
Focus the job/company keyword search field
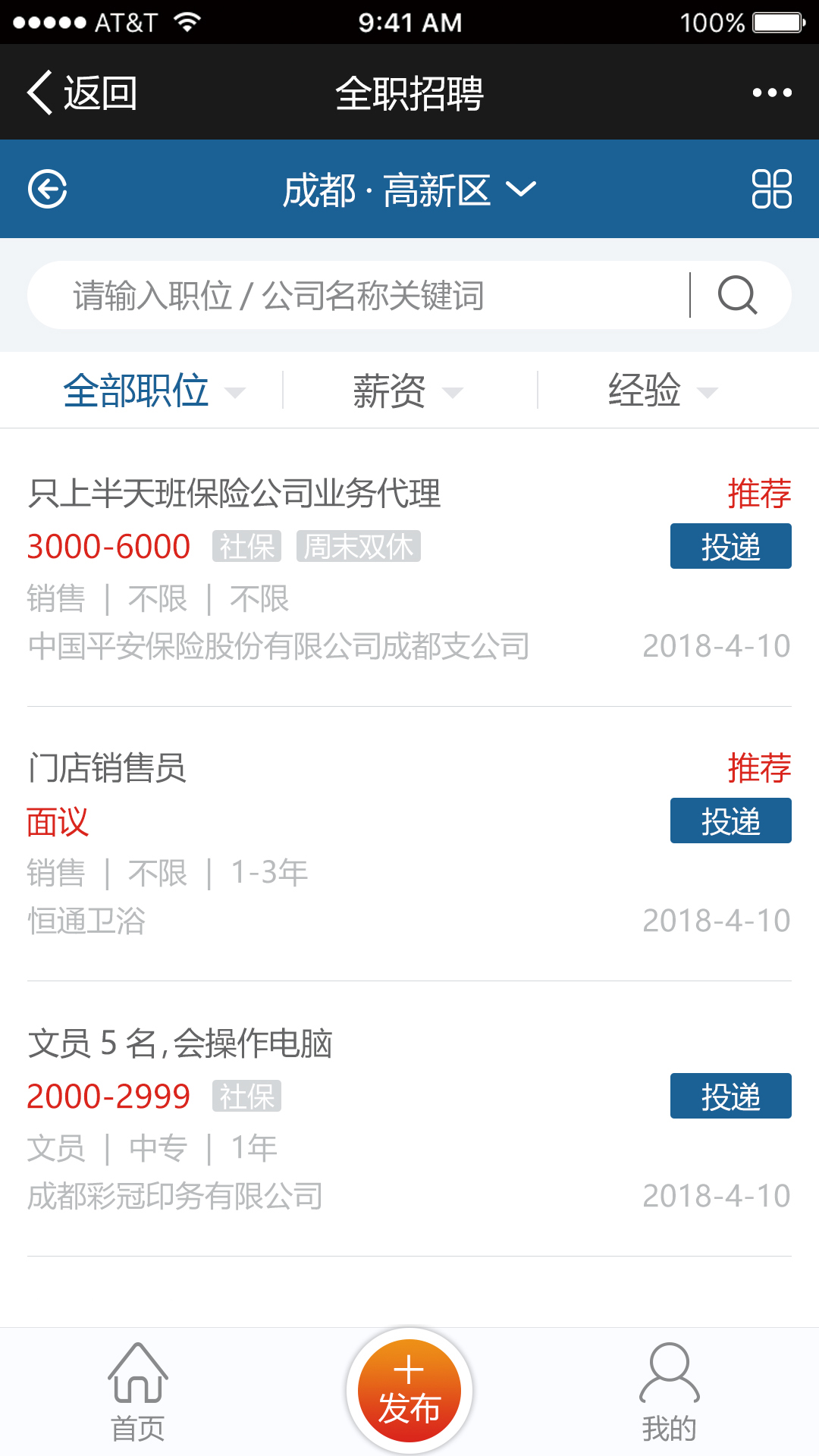pyautogui.click(x=356, y=296)
